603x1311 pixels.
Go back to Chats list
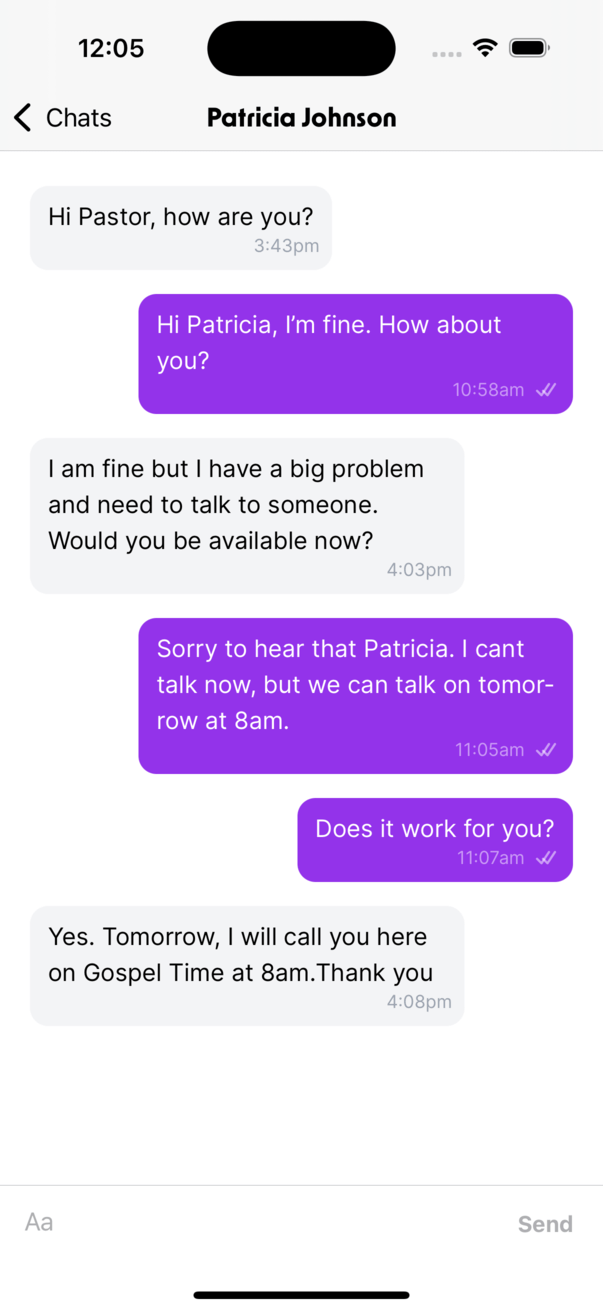62,118
